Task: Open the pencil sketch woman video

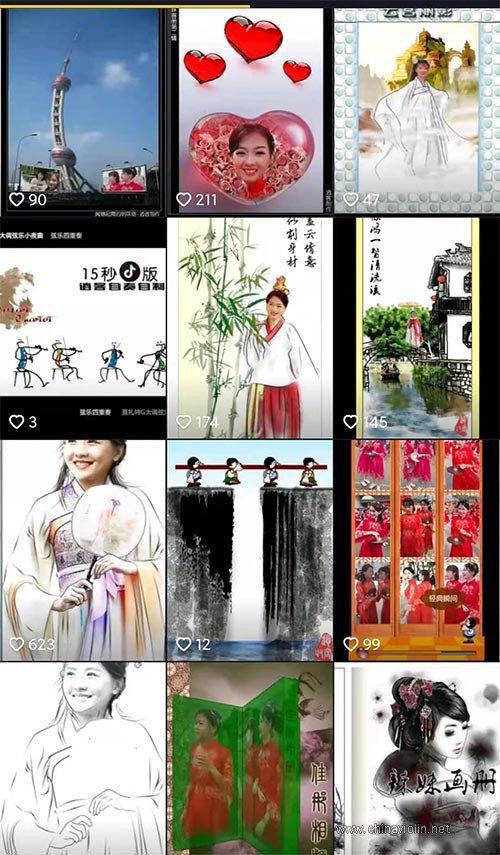Action: [x=83, y=758]
